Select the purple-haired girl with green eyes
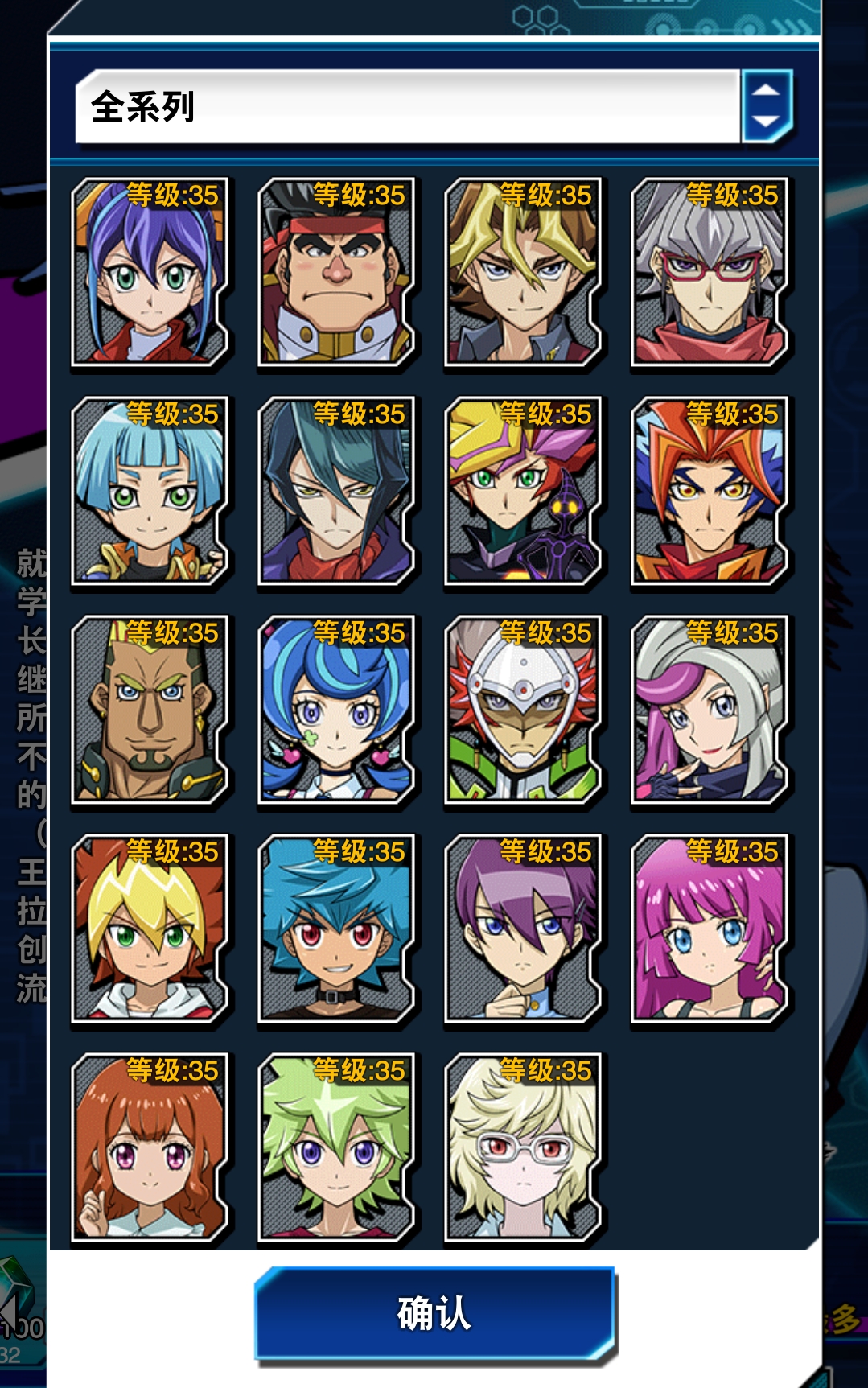The width and height of the screenshot is (868, 1388). (x=150, y=273)
